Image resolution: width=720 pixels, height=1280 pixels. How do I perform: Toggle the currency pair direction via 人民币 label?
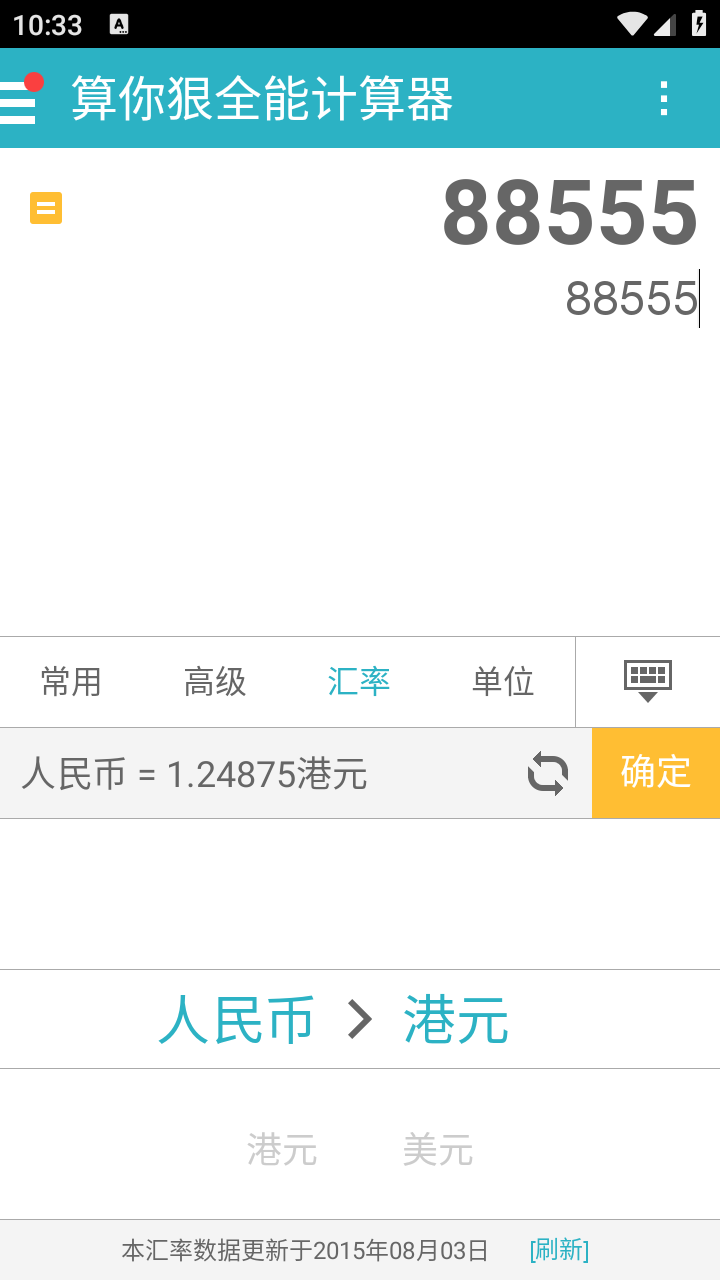tap(237, 1018)
